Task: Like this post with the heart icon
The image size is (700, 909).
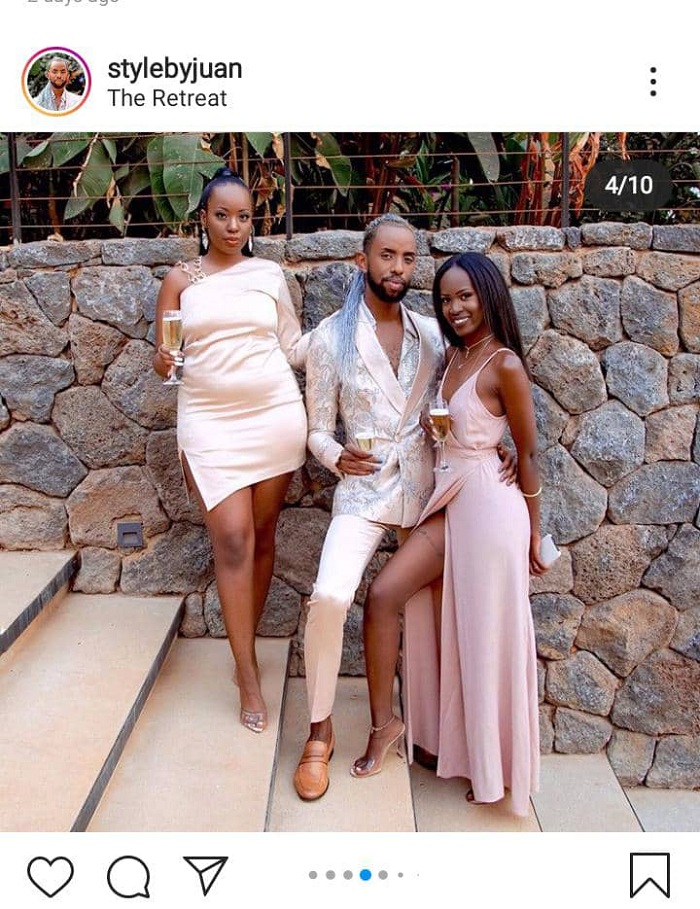Action: click(50, 876)
